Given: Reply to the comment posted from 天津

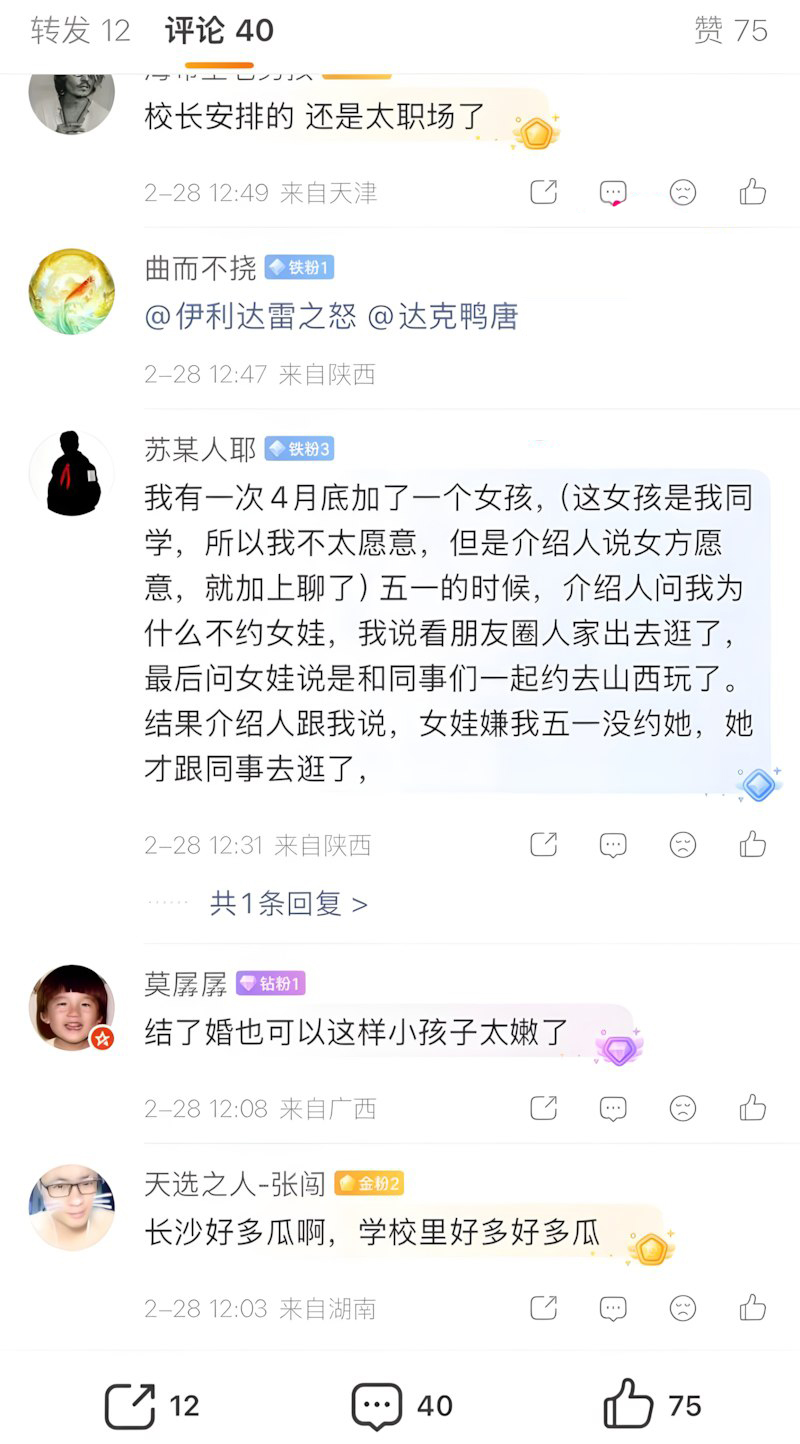Looking at the screenshot, I should tap(612, 192).
